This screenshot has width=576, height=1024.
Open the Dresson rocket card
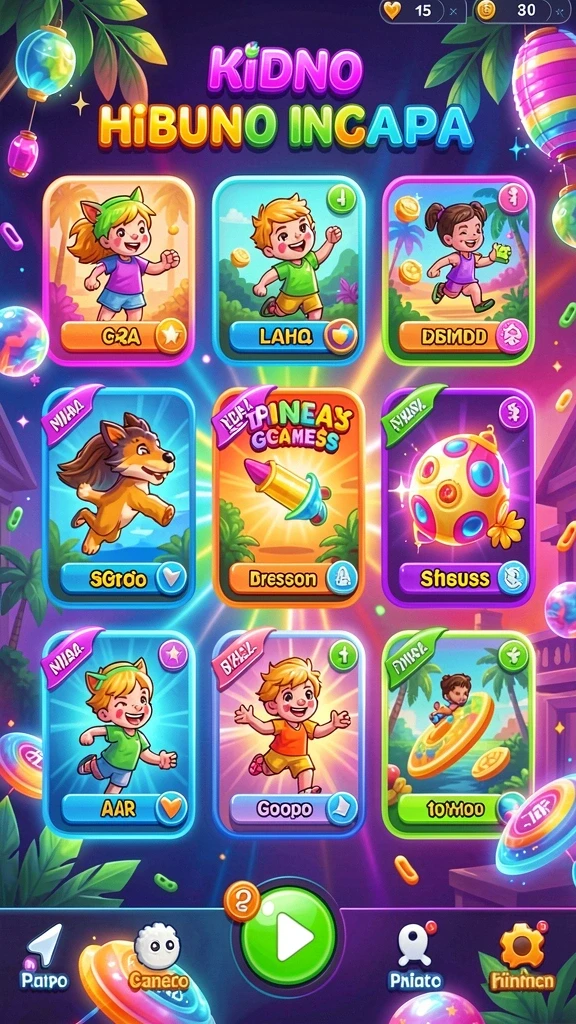pos(288,498)
